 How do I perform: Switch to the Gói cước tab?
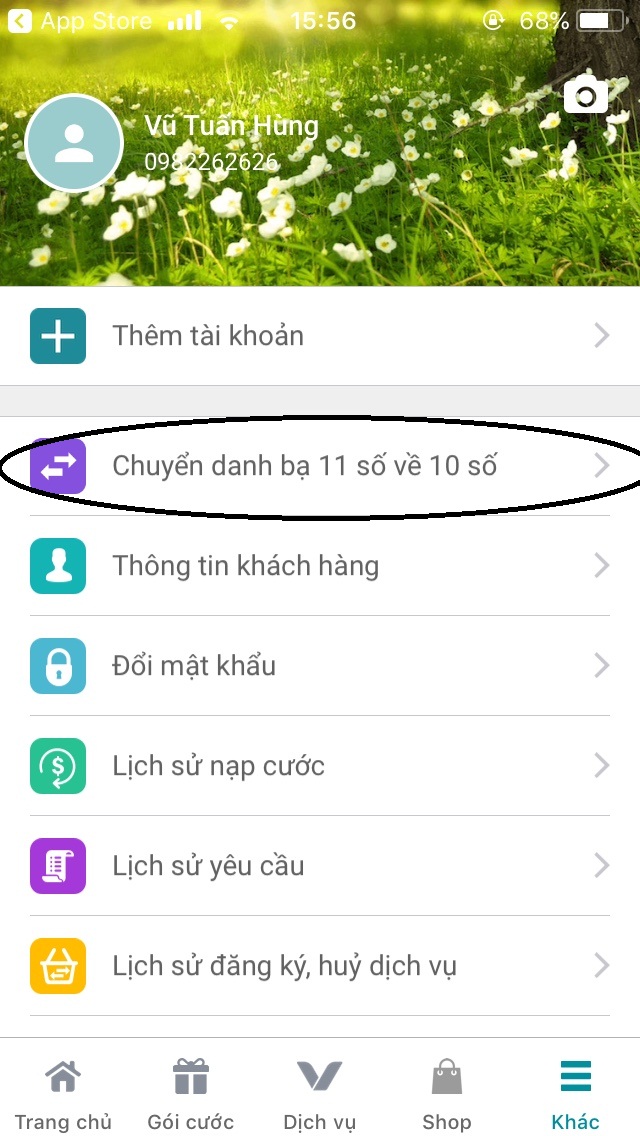[x=190, y=1095]
